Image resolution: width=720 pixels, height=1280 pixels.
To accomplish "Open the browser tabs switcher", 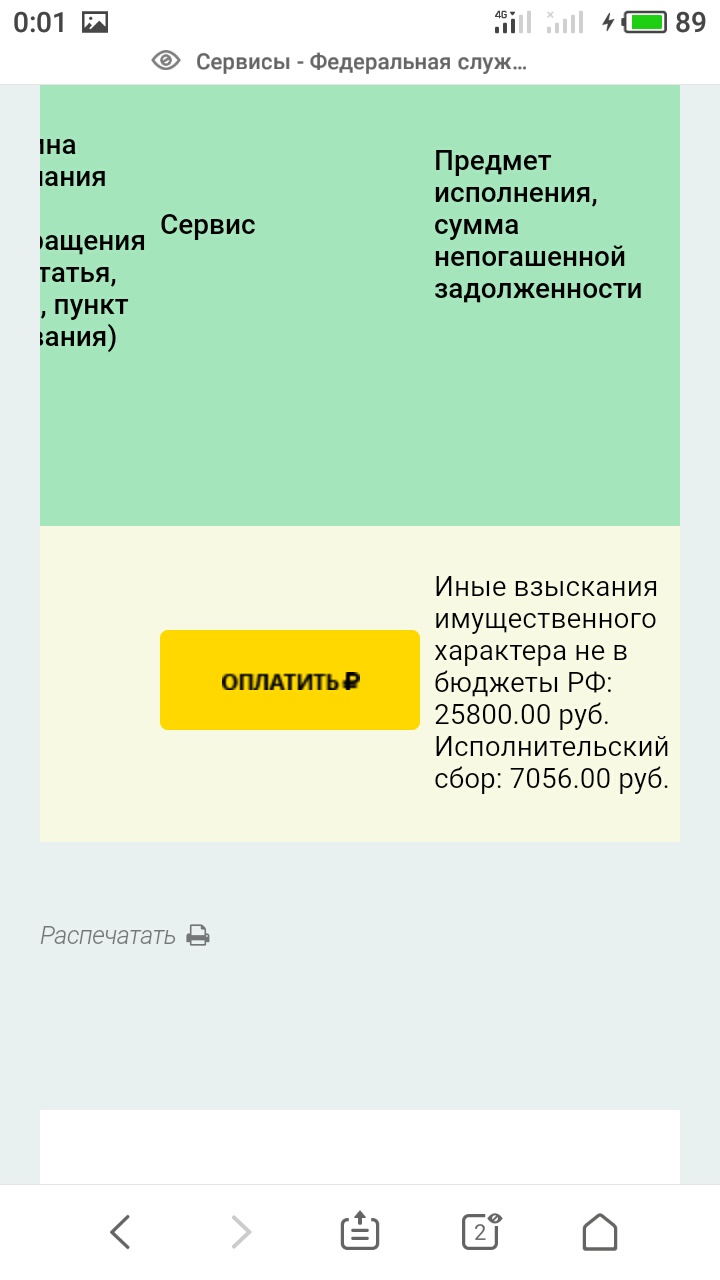I will (x=480, y=1232).
